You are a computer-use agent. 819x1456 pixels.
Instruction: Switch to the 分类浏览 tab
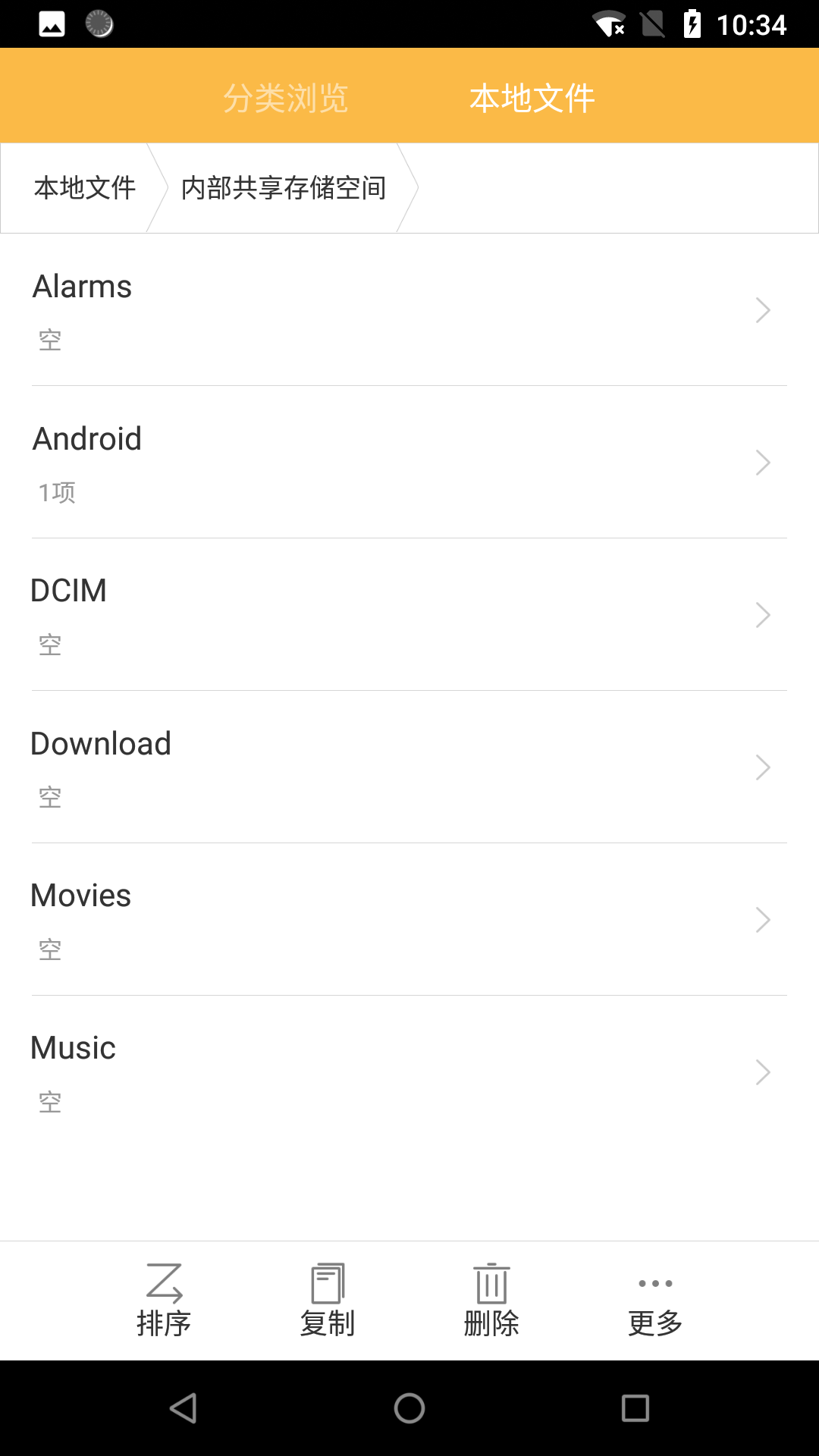pyautogui.click(x=286, y=98)
